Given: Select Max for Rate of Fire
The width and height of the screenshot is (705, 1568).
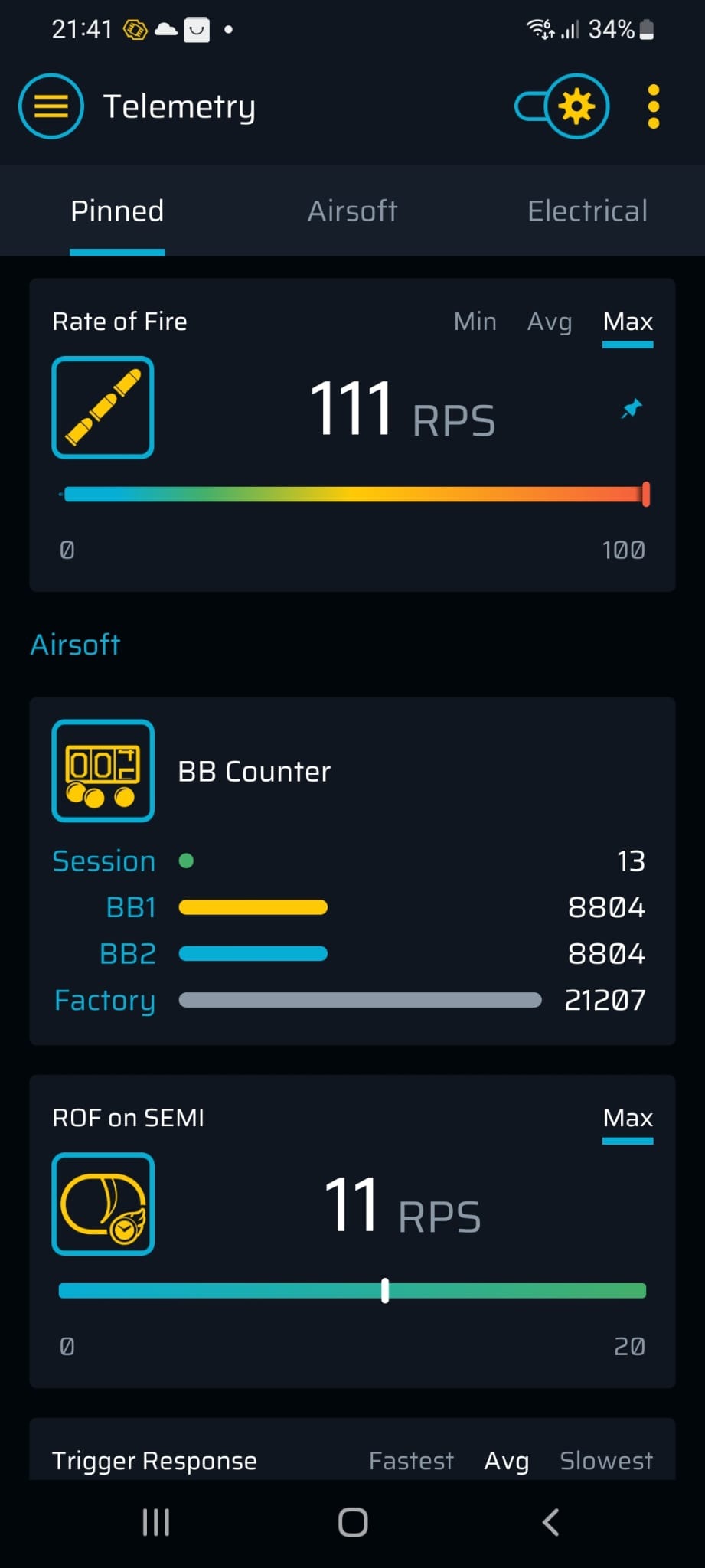Looking at the screenshot, I should pyautogui.click(x=628, y=322).
